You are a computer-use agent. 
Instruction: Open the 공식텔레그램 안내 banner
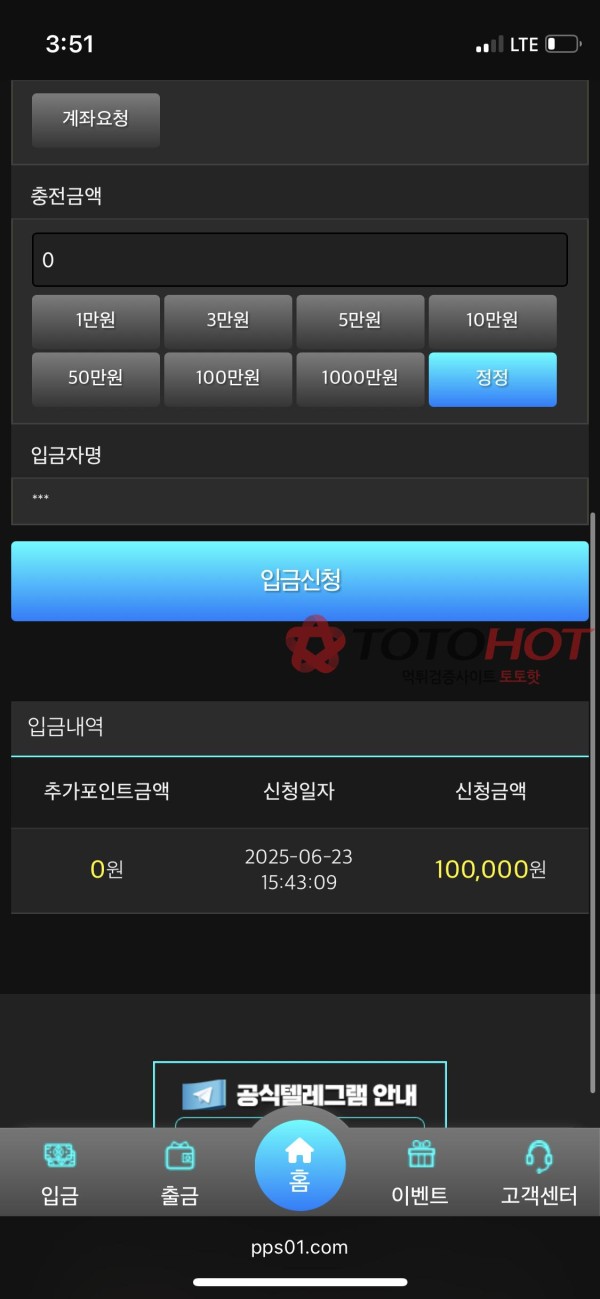tap(300, 1094)
